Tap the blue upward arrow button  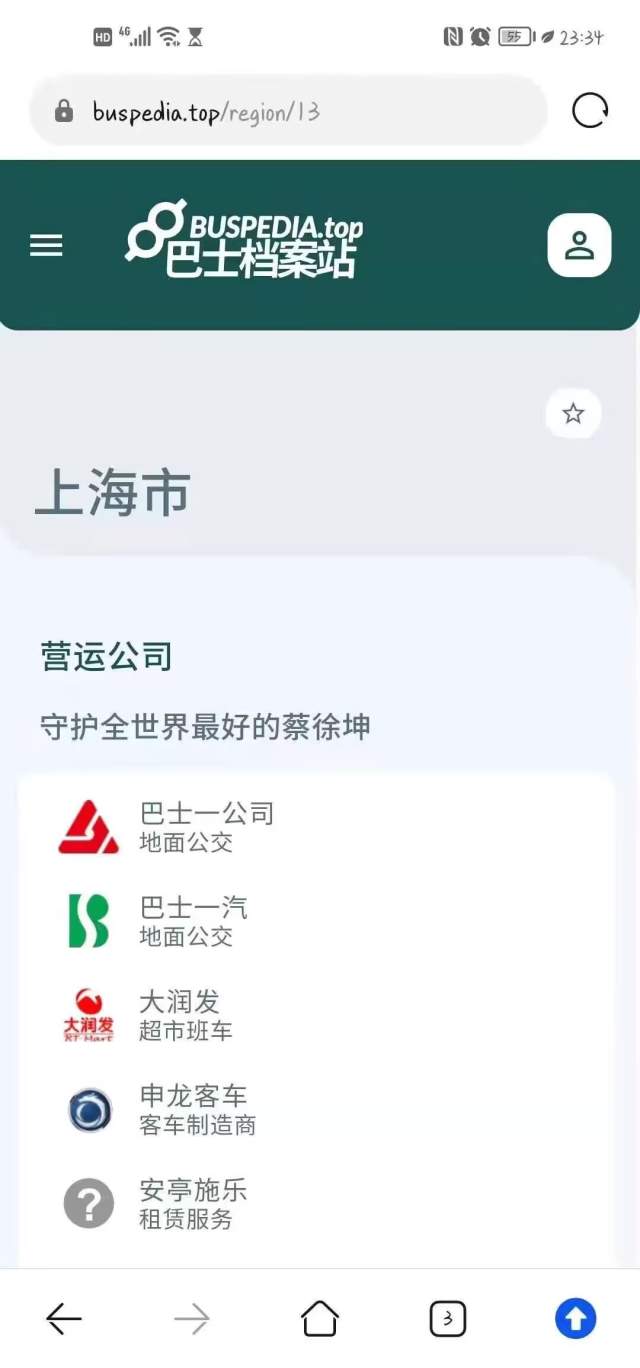tap(575, 1319)
